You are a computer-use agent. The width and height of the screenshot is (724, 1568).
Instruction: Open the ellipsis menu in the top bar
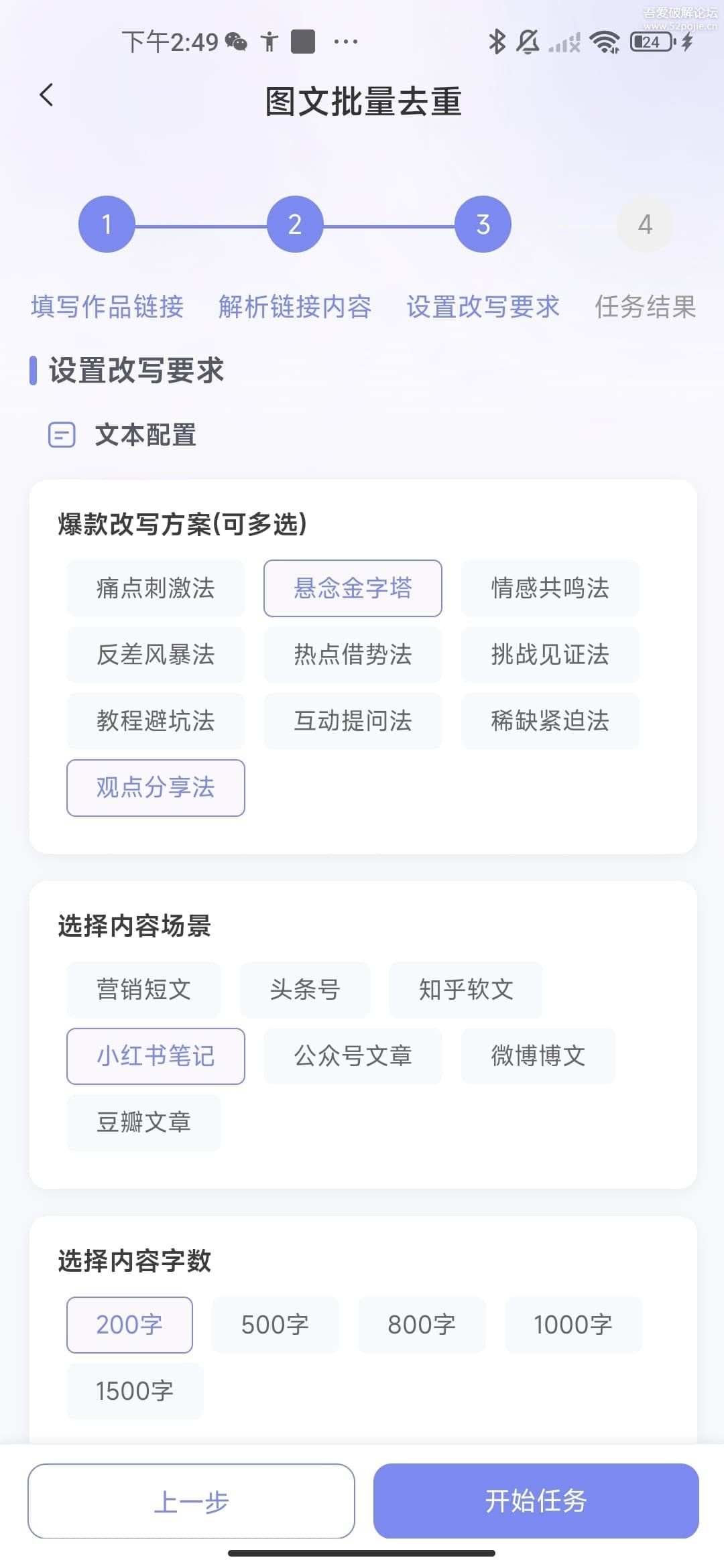(344, 43)
